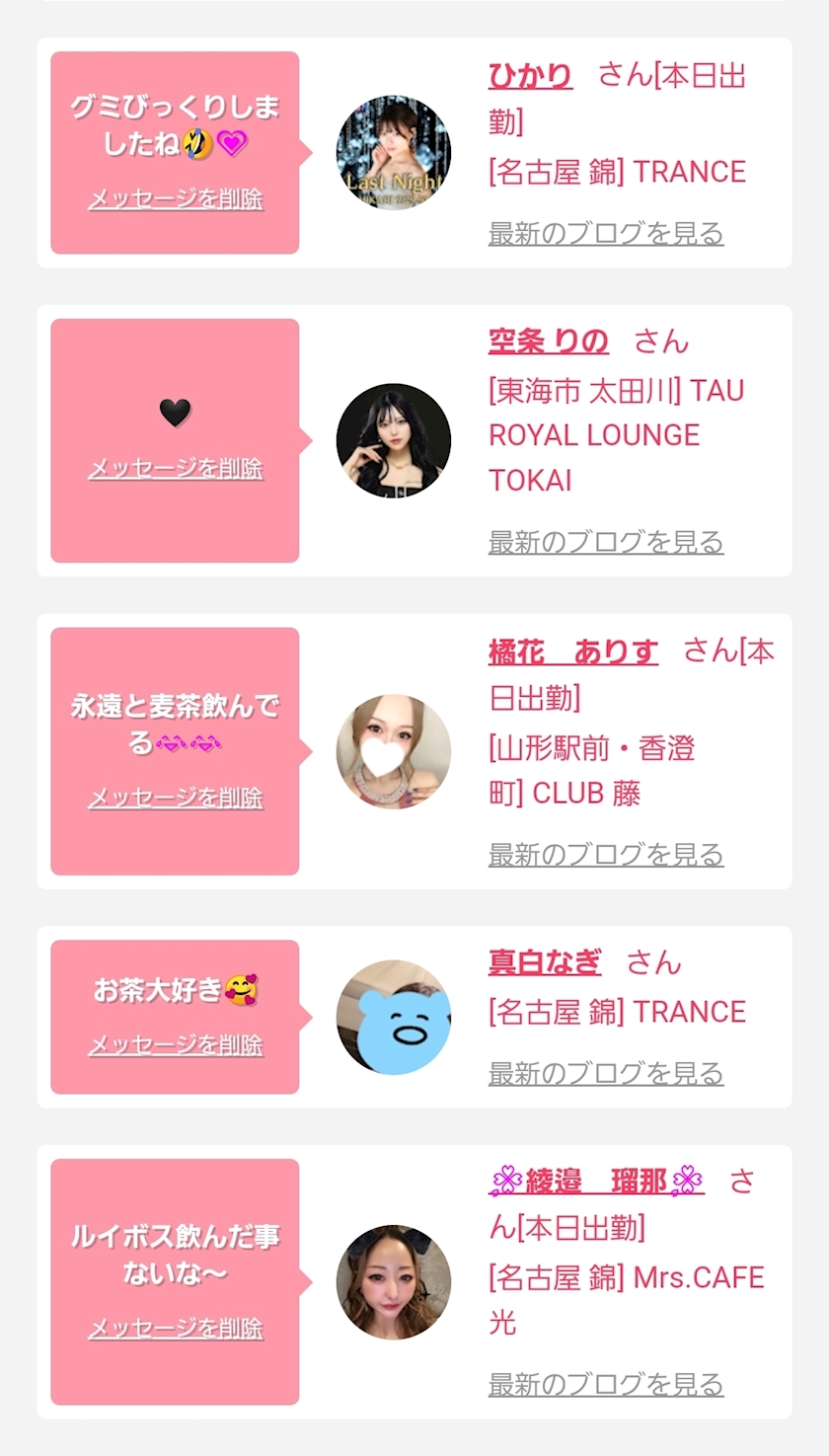This screenshot has height=1456, width=829.
Task: View 真白なぎ's latest blog
Action: (x=606, y=1073)
